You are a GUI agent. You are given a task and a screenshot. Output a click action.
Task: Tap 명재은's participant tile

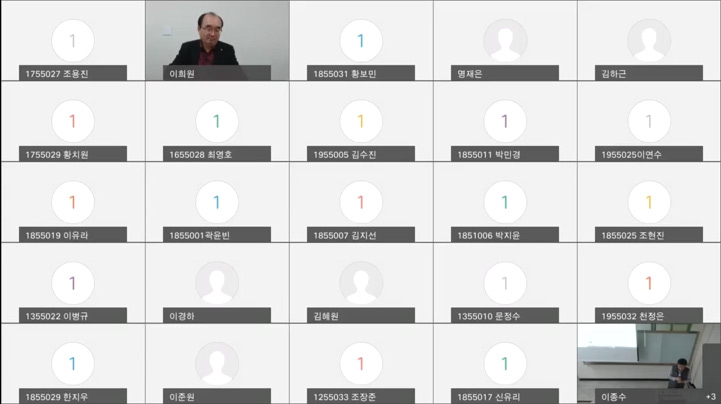click(x=504, y=40)
